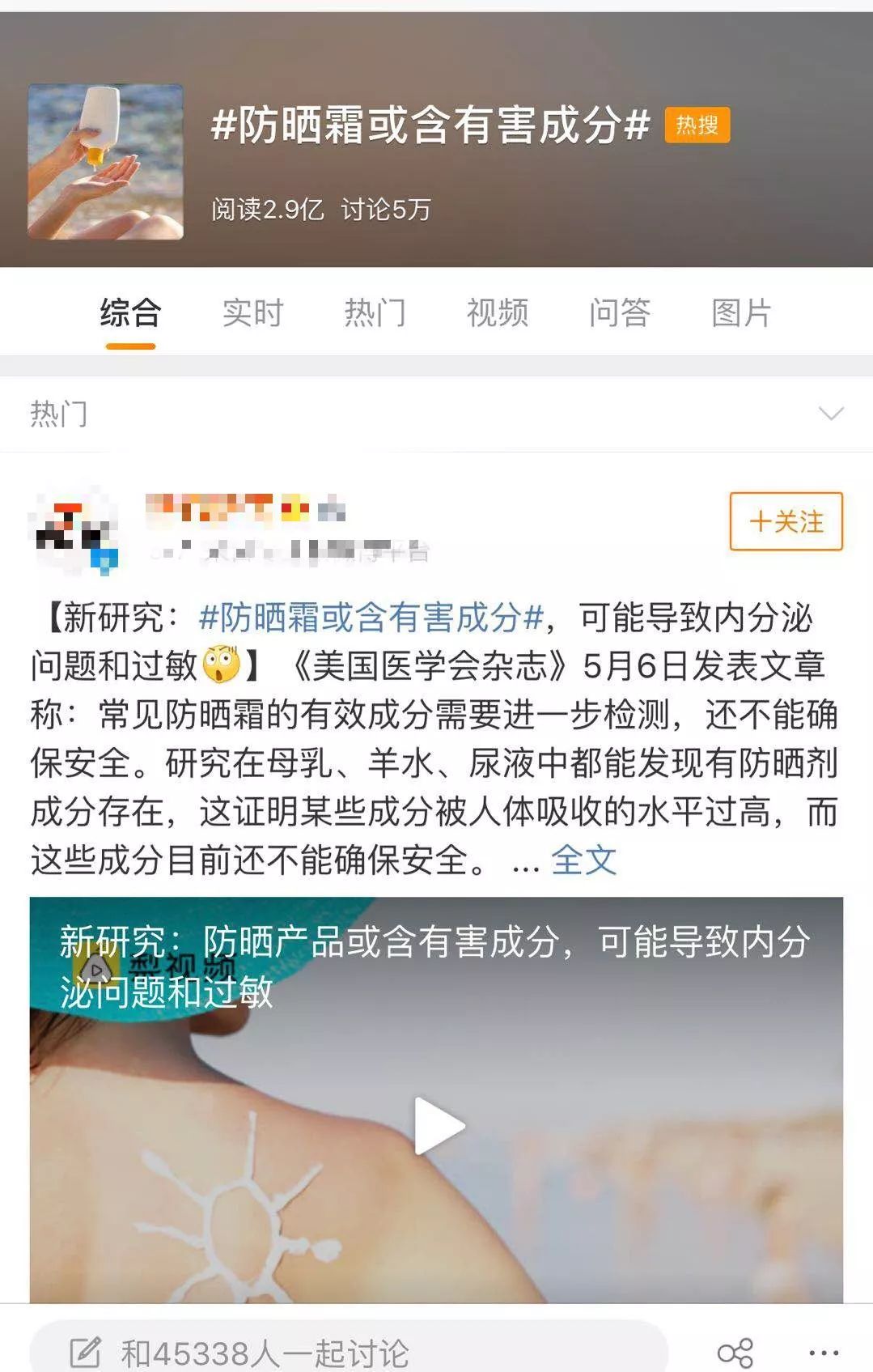Share this topic page
The height and width of the screenshot is (1372, 873).
coord(735,1353)
